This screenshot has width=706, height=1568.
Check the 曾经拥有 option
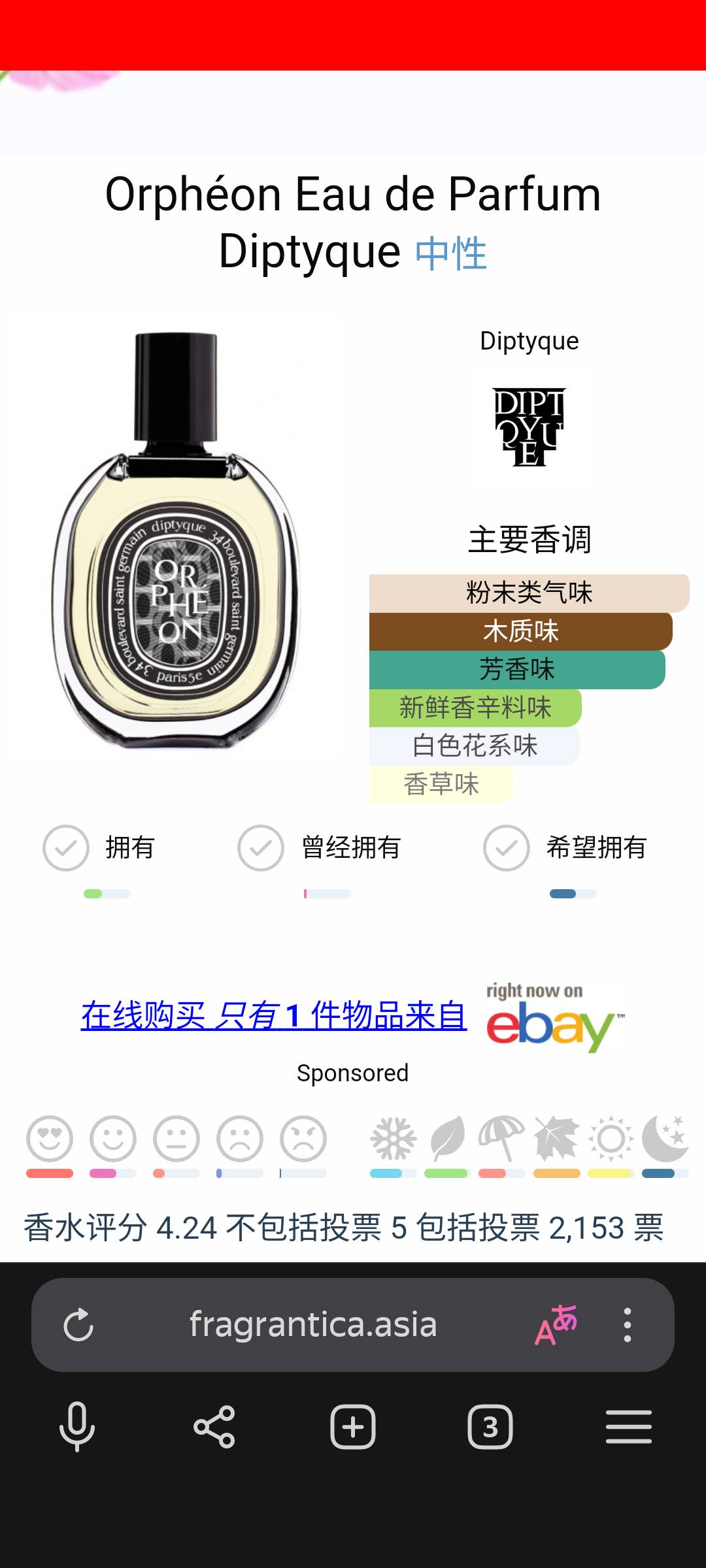261,848
